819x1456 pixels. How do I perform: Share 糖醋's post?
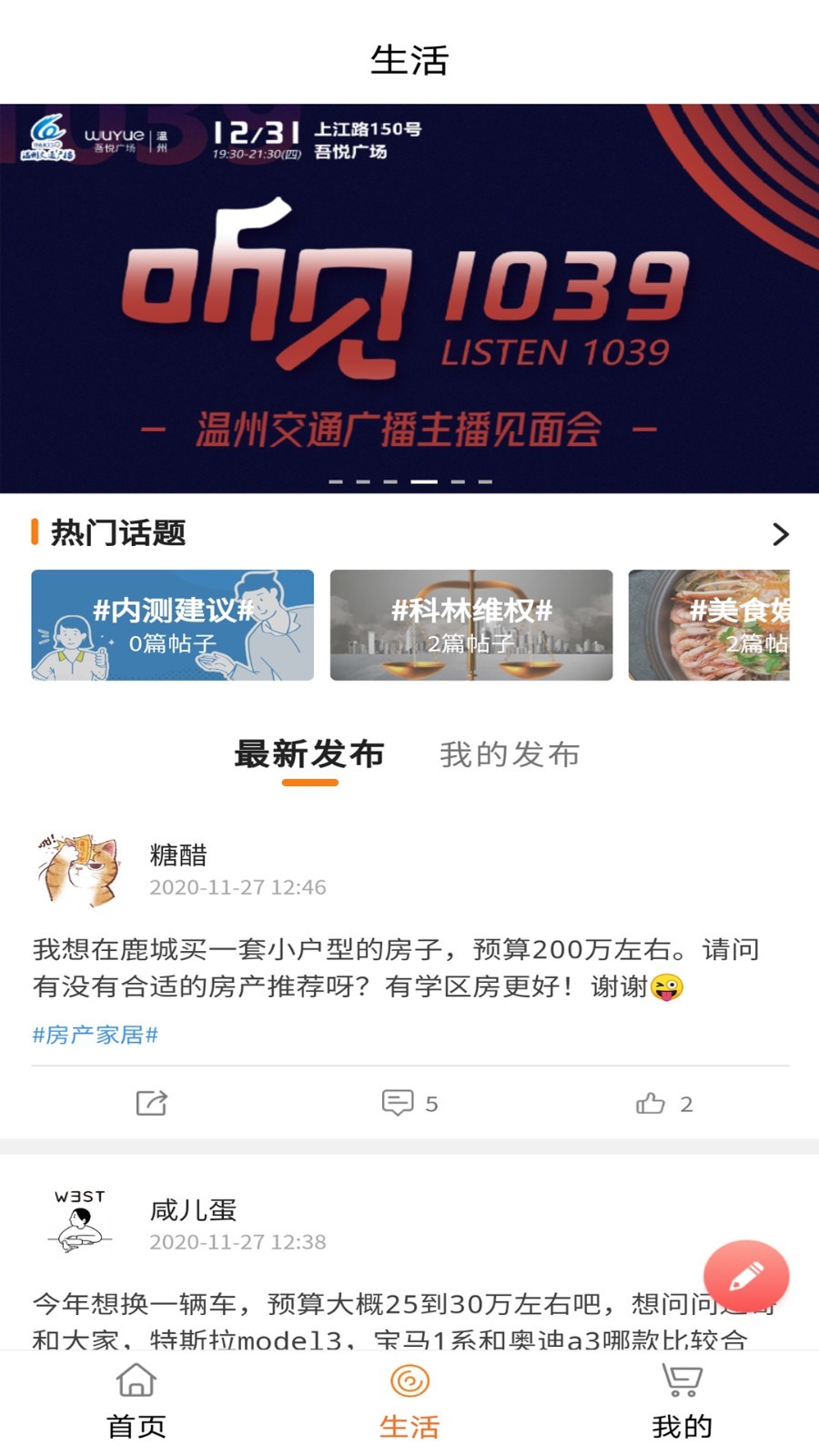[x=151, y=1103]
